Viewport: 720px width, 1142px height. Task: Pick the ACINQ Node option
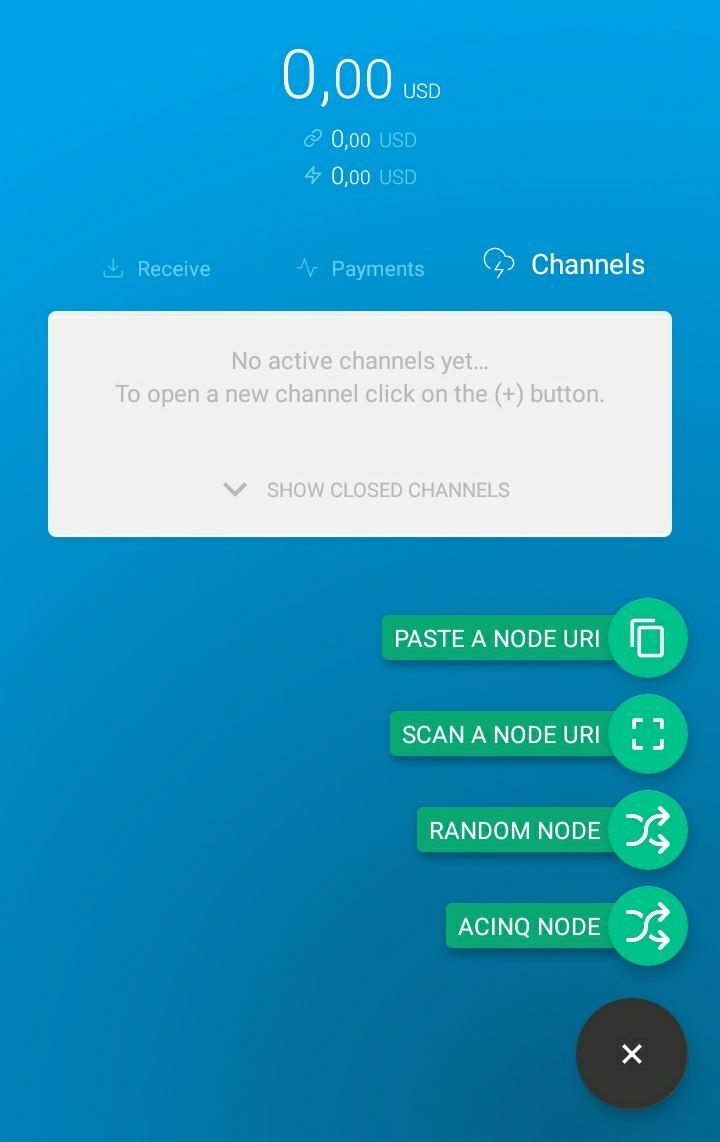tap(648, 926)
